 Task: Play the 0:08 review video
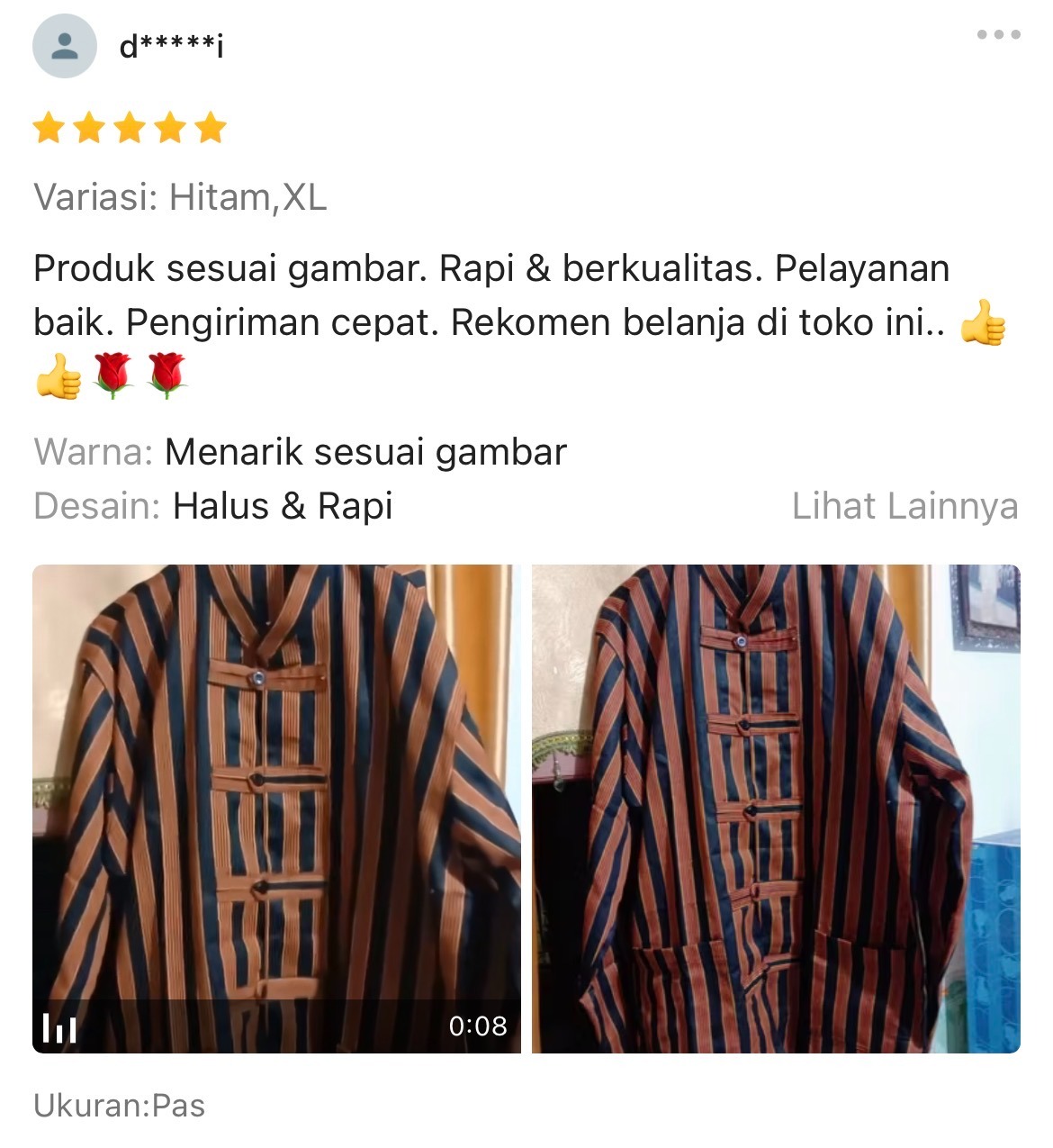276,808
